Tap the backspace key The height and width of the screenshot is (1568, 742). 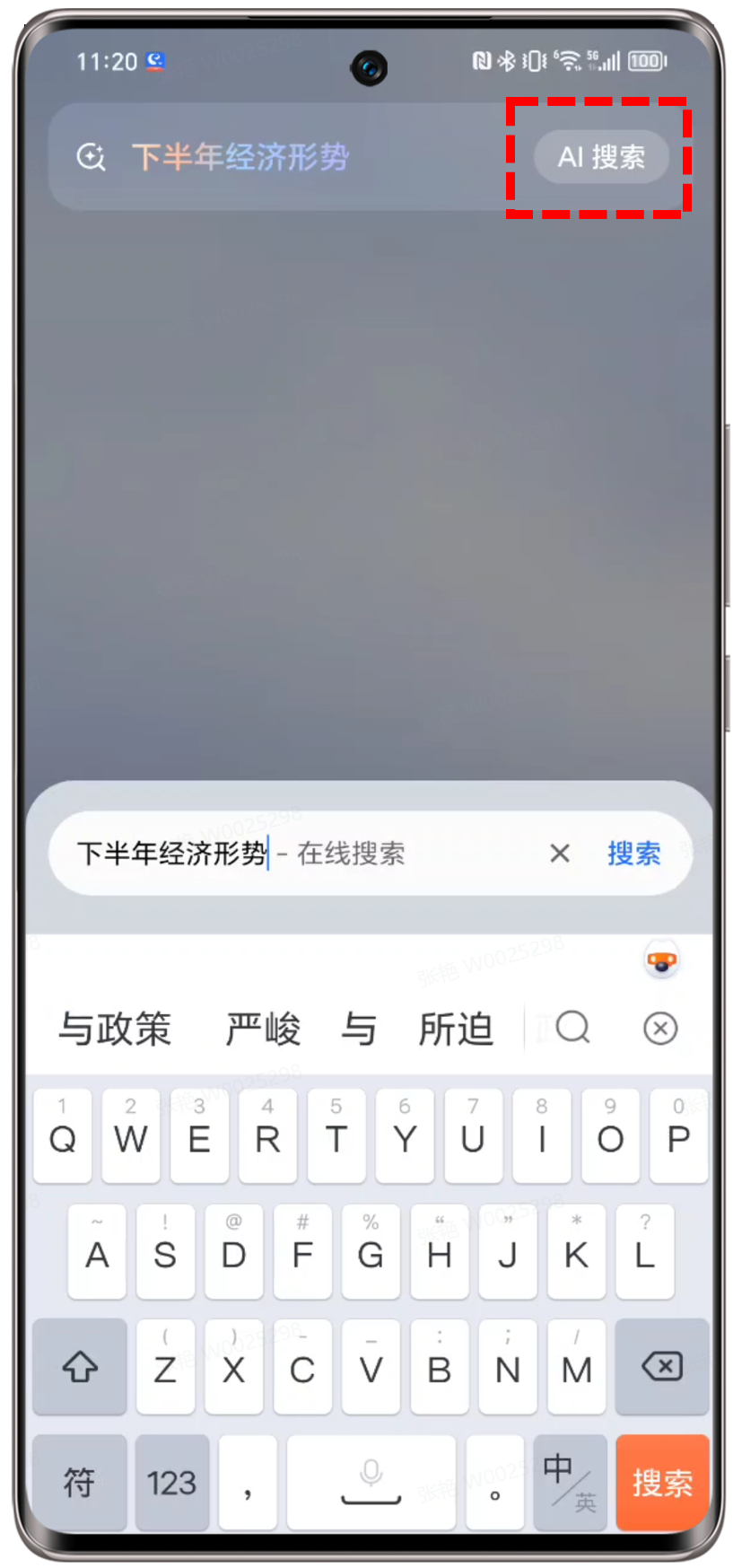(662, 1367)
